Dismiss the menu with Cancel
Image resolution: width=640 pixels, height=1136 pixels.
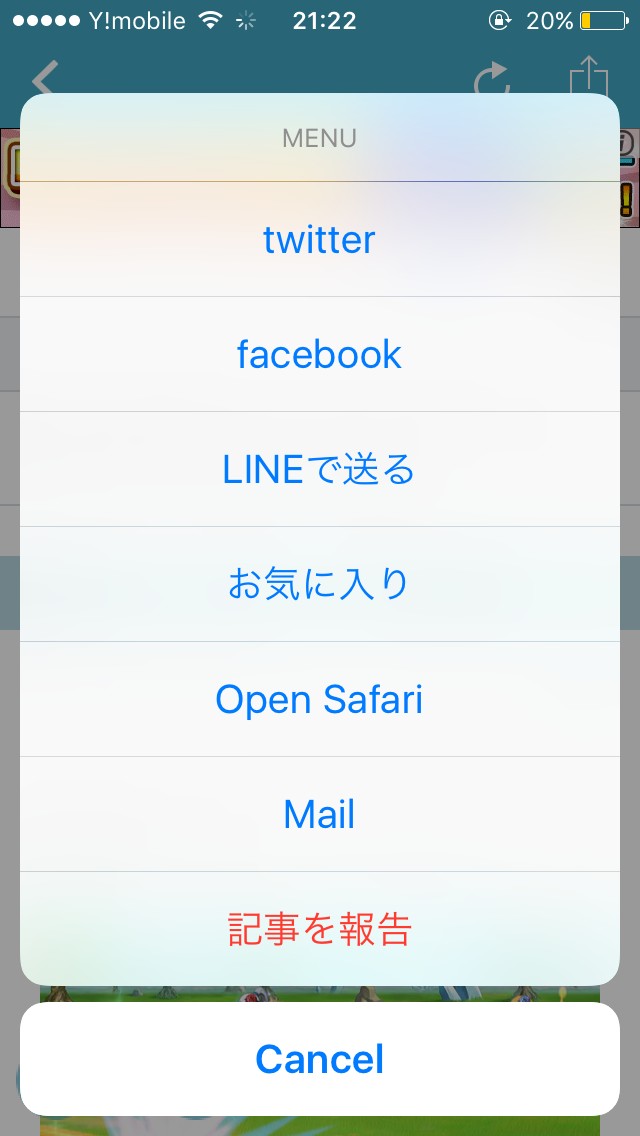[319, 1059]
